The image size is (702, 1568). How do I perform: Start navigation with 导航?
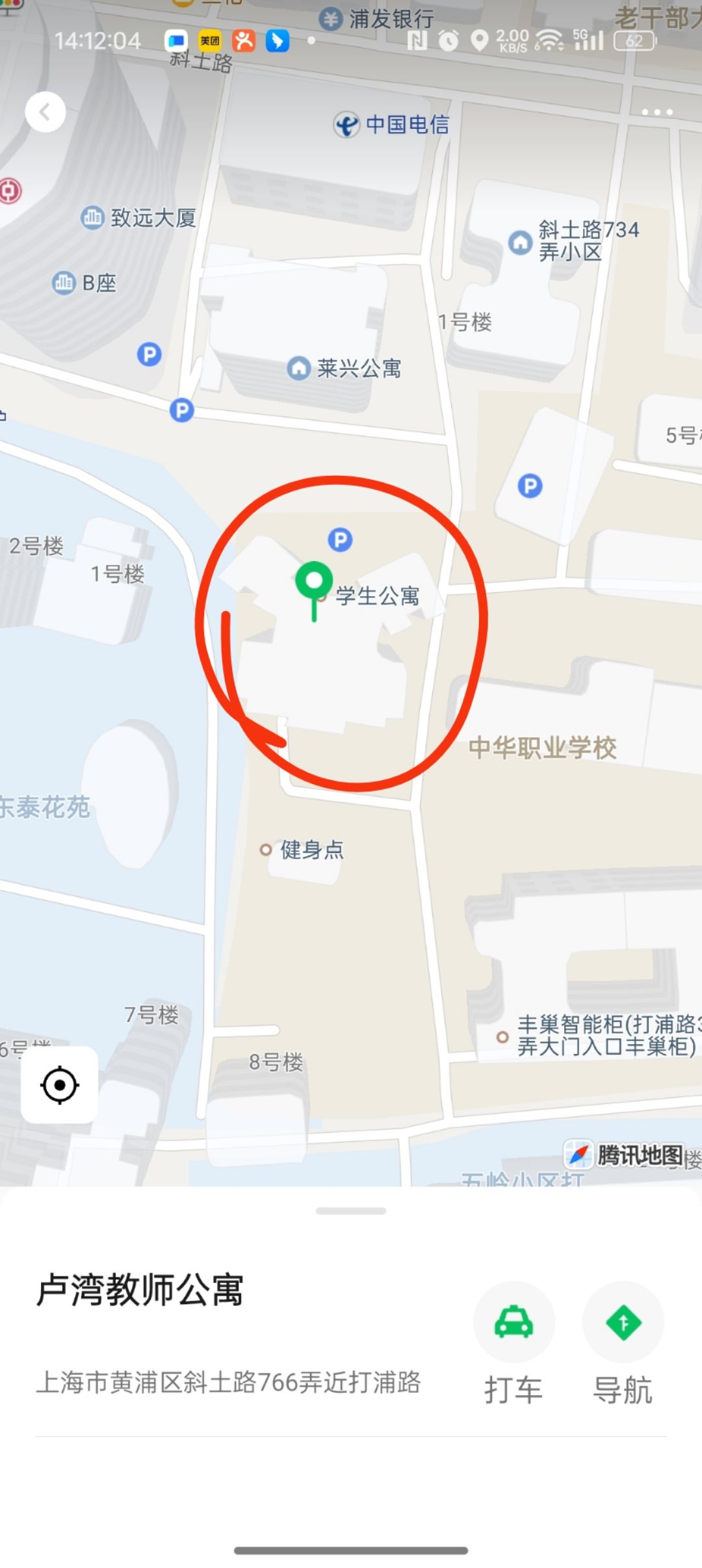pos(623,1323)
